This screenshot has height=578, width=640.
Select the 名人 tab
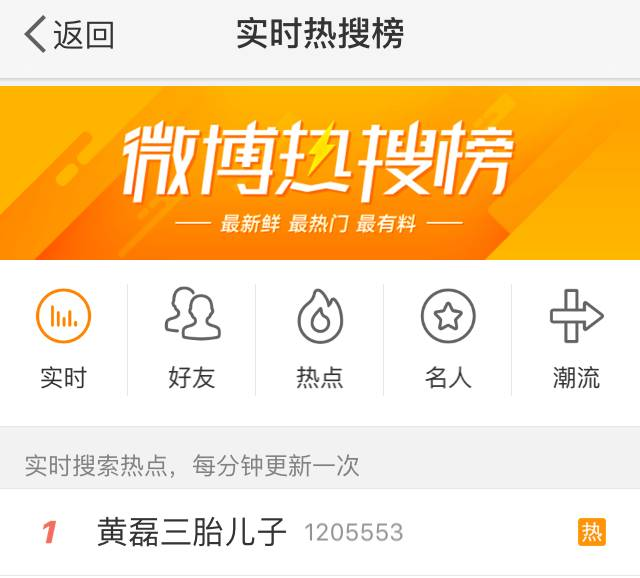pyautogui.click(x=448, y=339)
